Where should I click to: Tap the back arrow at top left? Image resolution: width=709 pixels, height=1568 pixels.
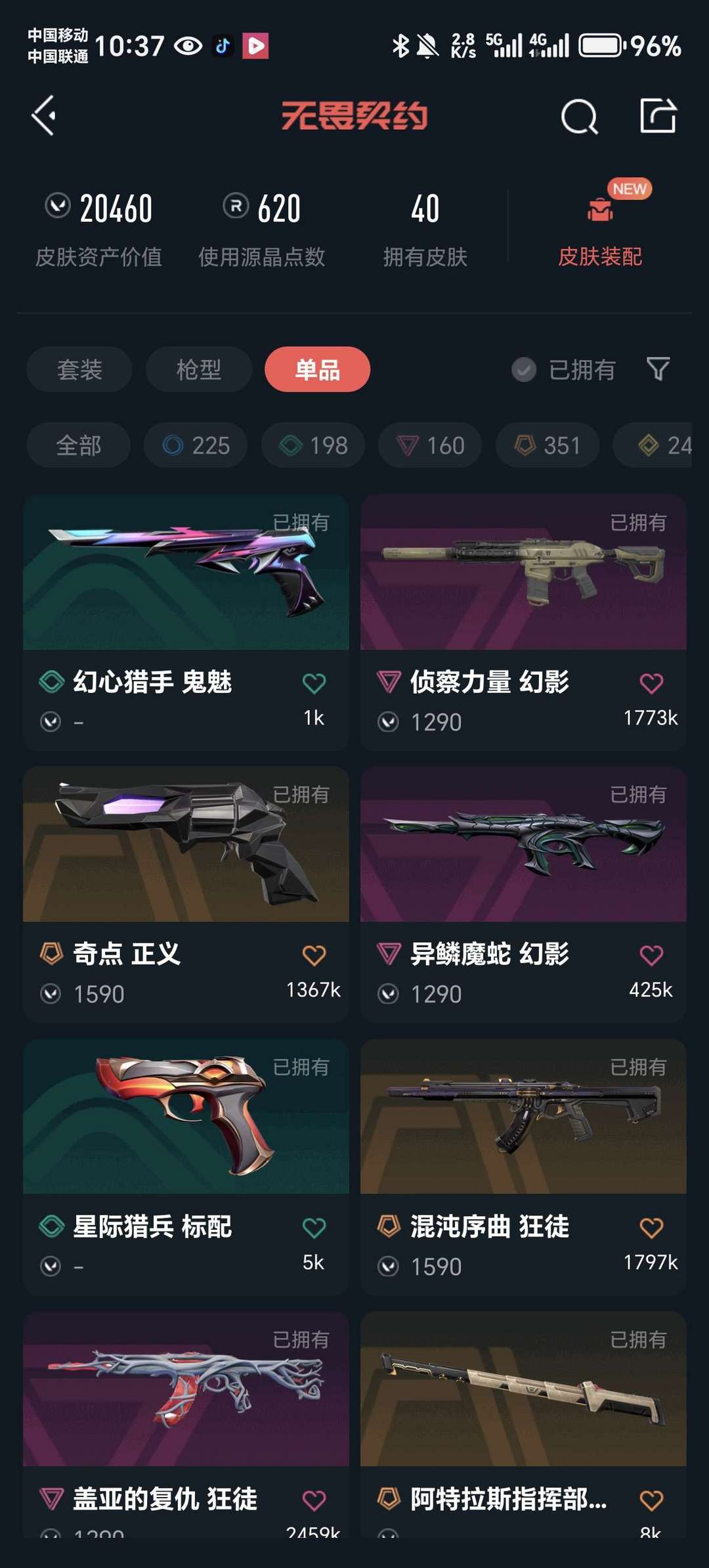[x=43, y=117]
